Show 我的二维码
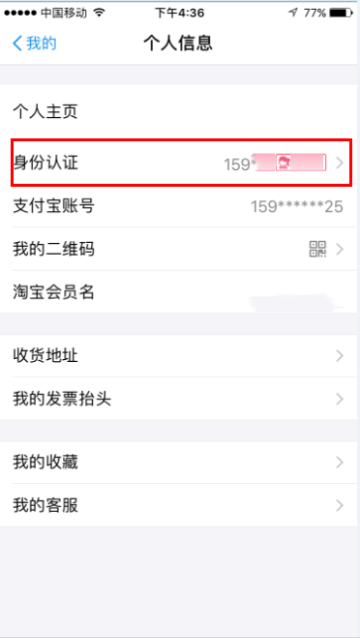This screenshot has width=360, height=638. [179, 249]
